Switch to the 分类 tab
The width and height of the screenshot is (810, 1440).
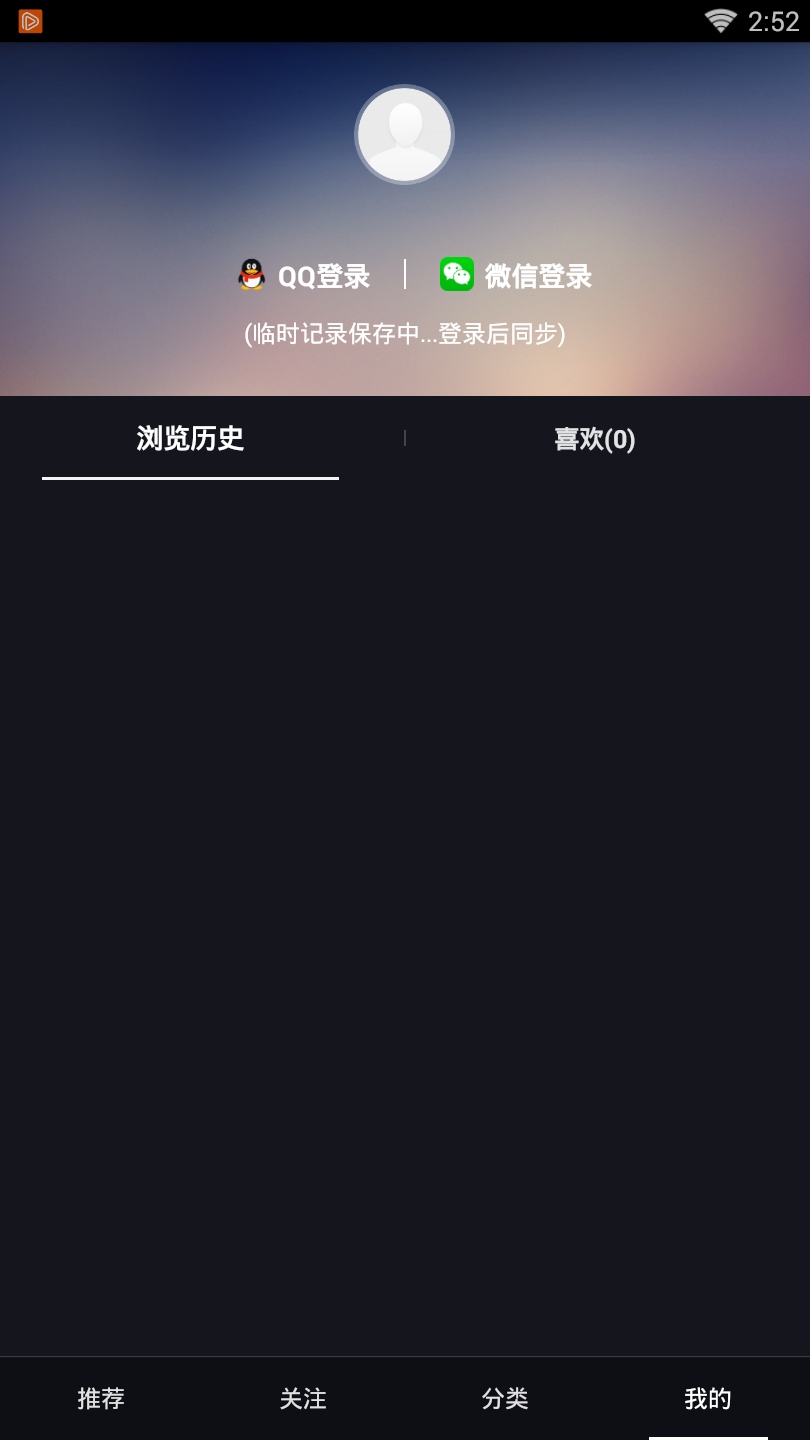(505, 1398)
